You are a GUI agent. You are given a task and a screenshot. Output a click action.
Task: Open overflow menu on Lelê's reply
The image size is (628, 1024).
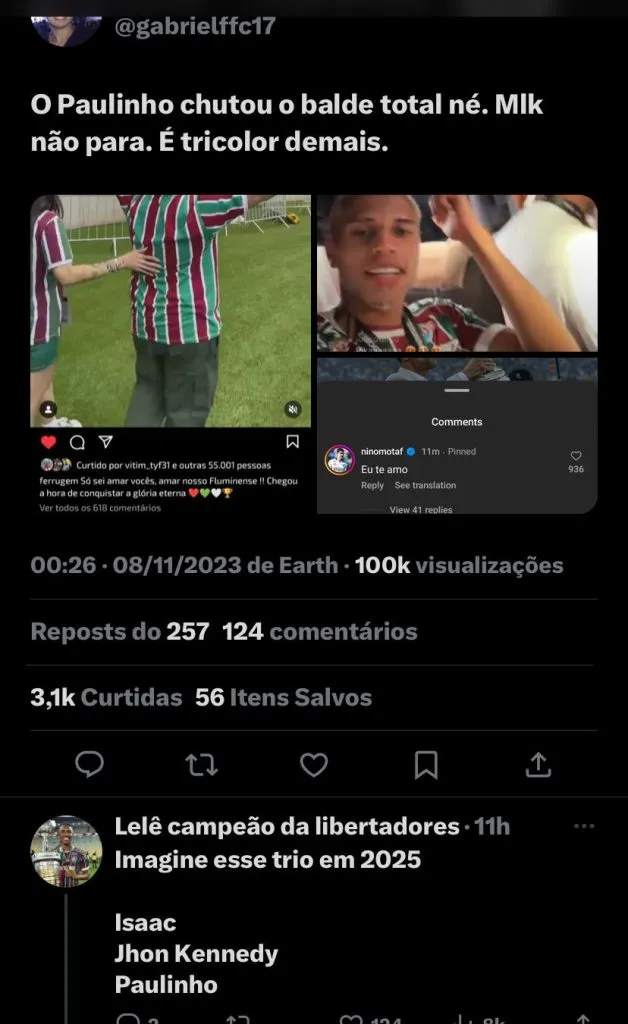tap(584, 826)
